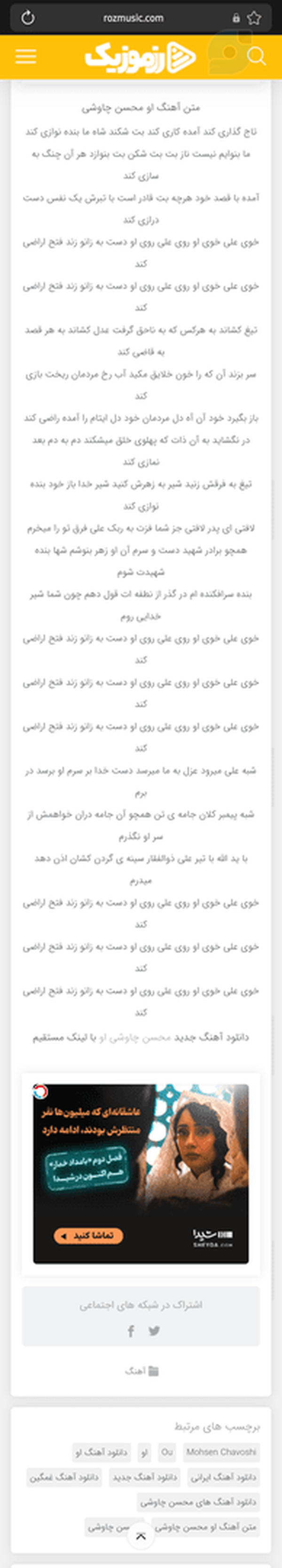Image resolution: width=282 pixels, height=1568 pixels.
Task: Share the post on Twitter
Action: 154,1330
